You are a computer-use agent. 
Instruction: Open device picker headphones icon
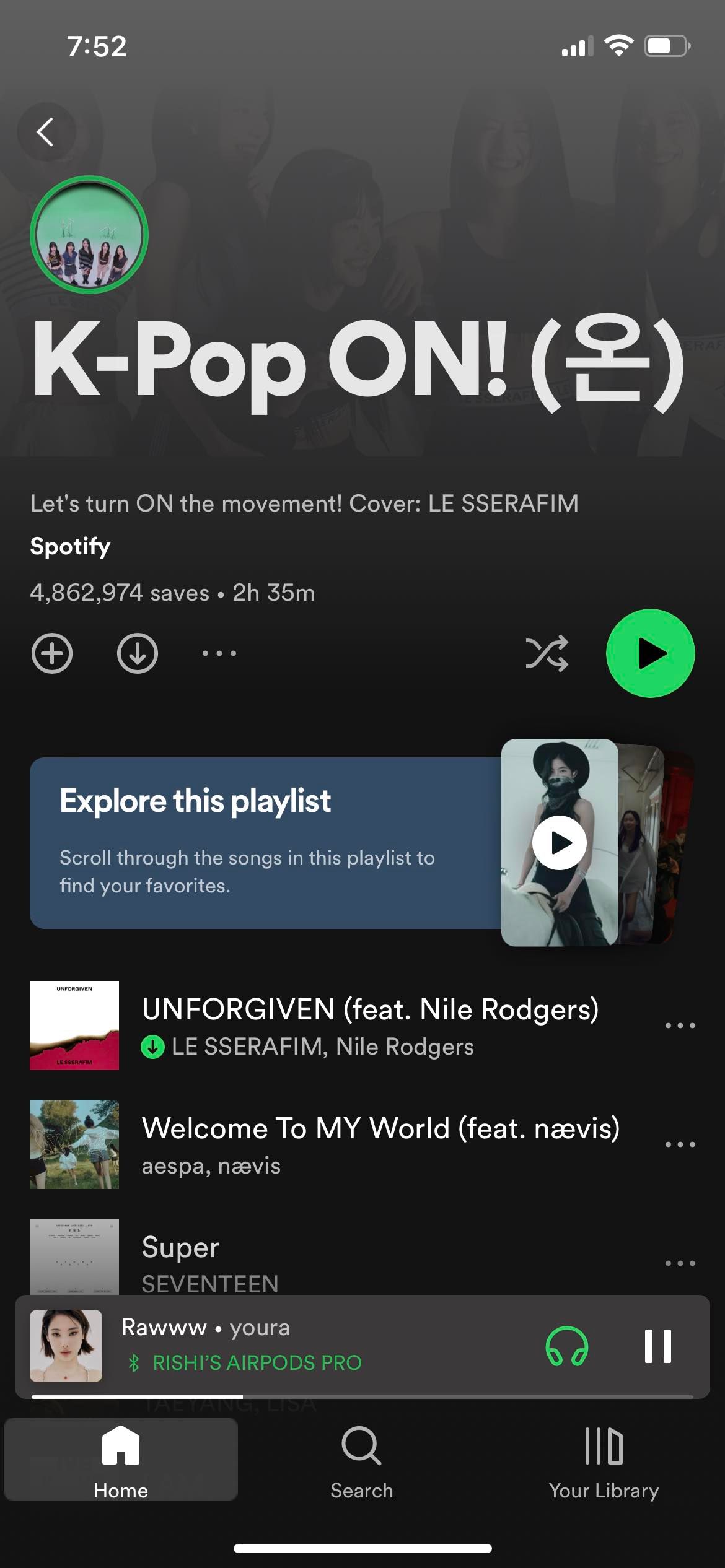pos(566,1346)
